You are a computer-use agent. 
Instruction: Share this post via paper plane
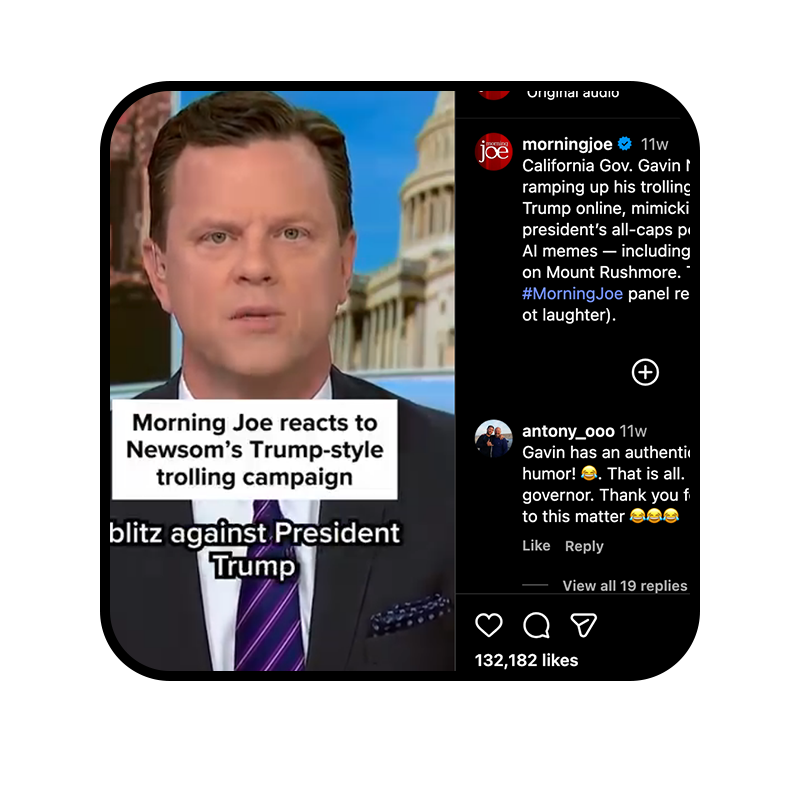[584, 626]
